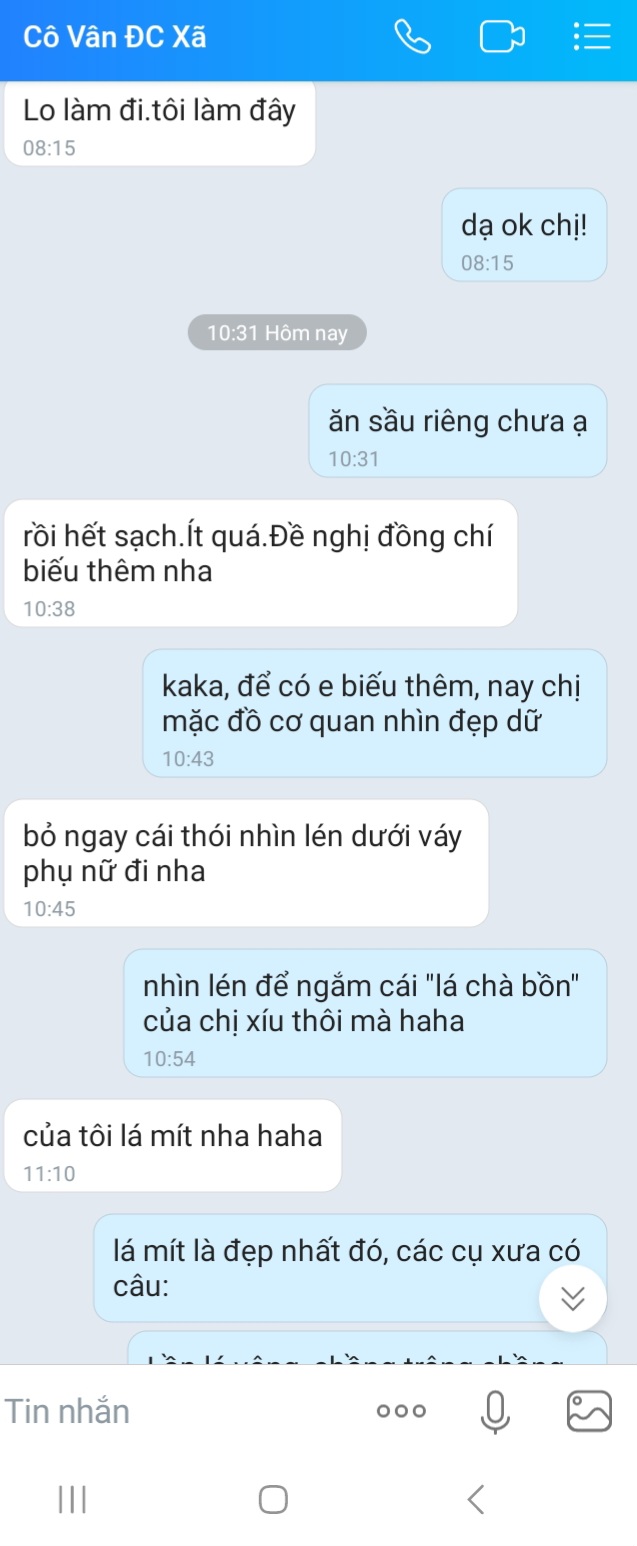Viewport: 637px width, 1546px height.
Task: Start a voice call with Cô Vân
Action: coord(412,38)
